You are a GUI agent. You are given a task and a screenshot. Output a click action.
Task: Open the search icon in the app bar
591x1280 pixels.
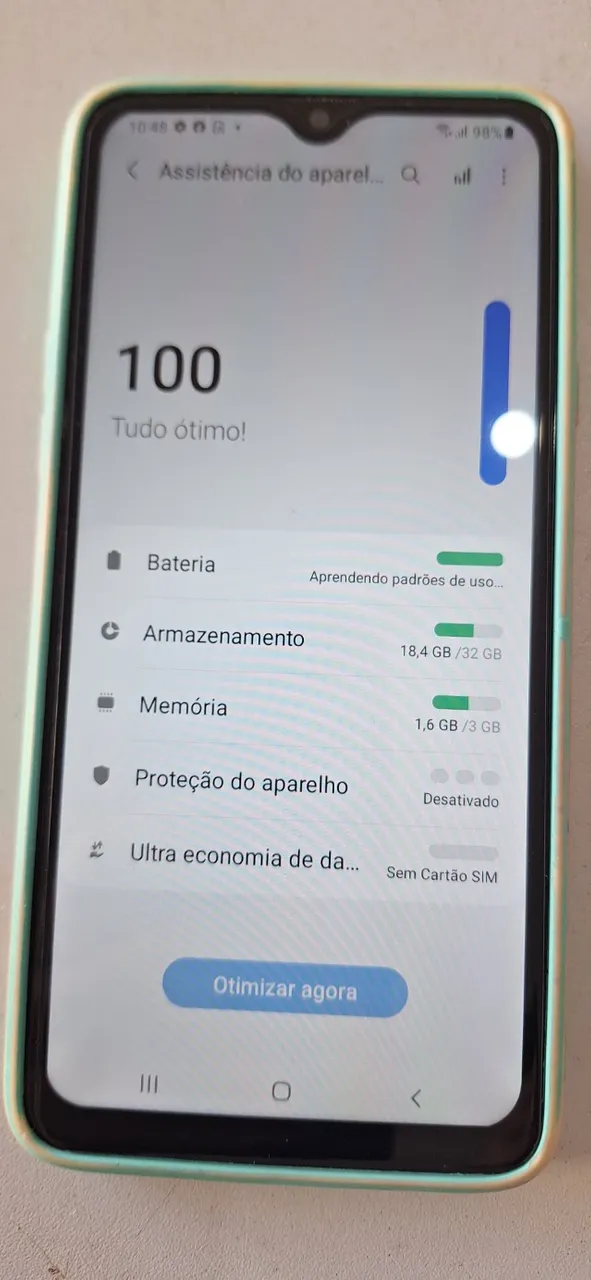410,174
